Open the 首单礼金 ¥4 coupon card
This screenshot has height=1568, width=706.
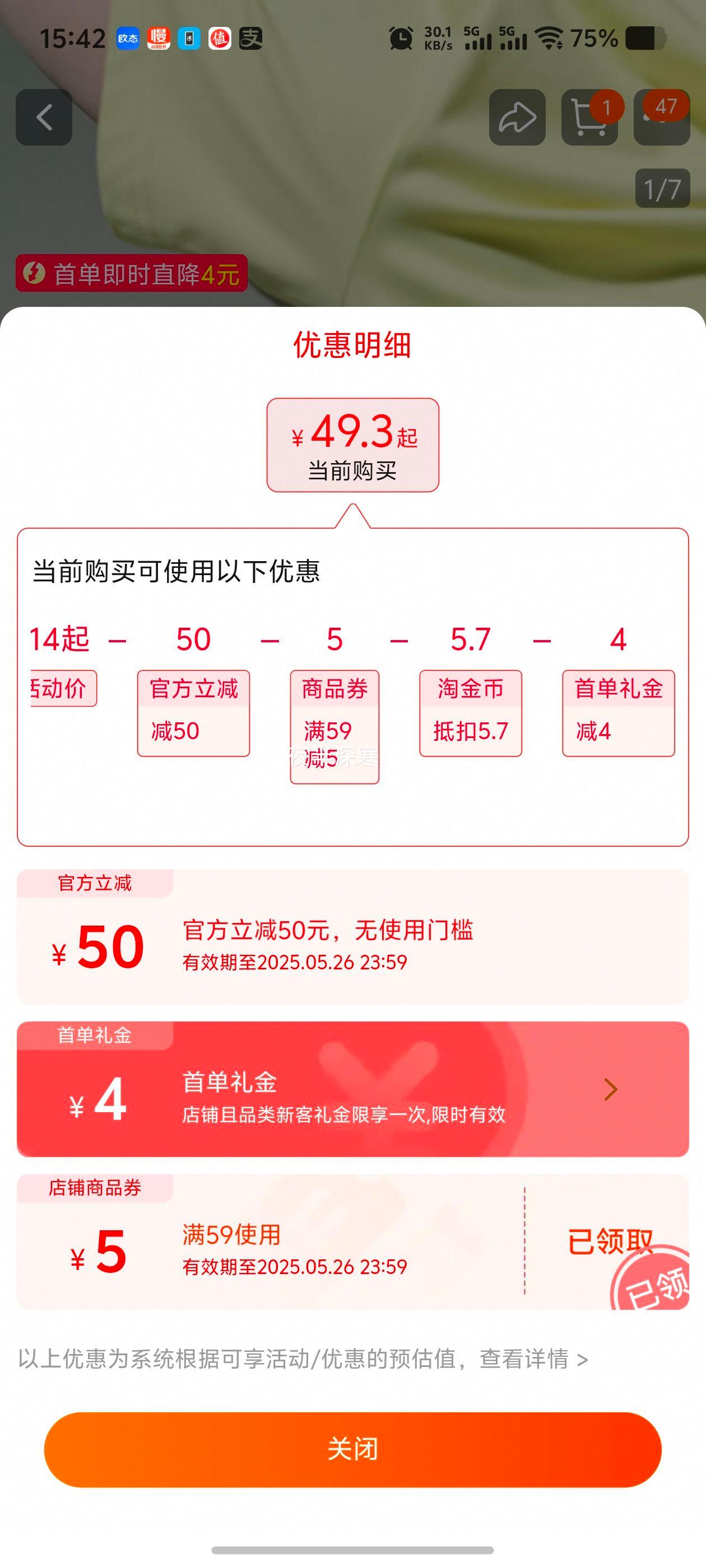tap(352, 1089)
